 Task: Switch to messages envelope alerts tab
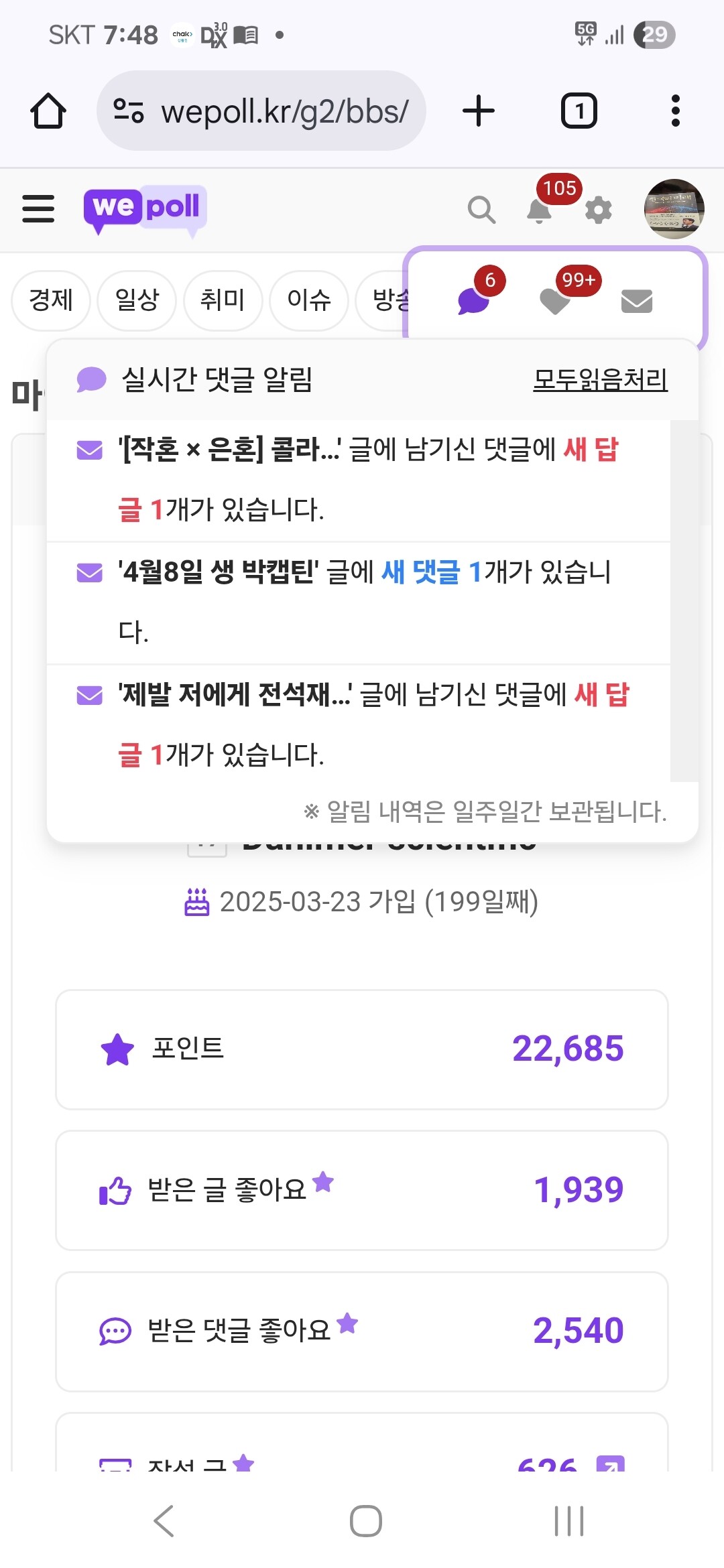pos(636,301)
